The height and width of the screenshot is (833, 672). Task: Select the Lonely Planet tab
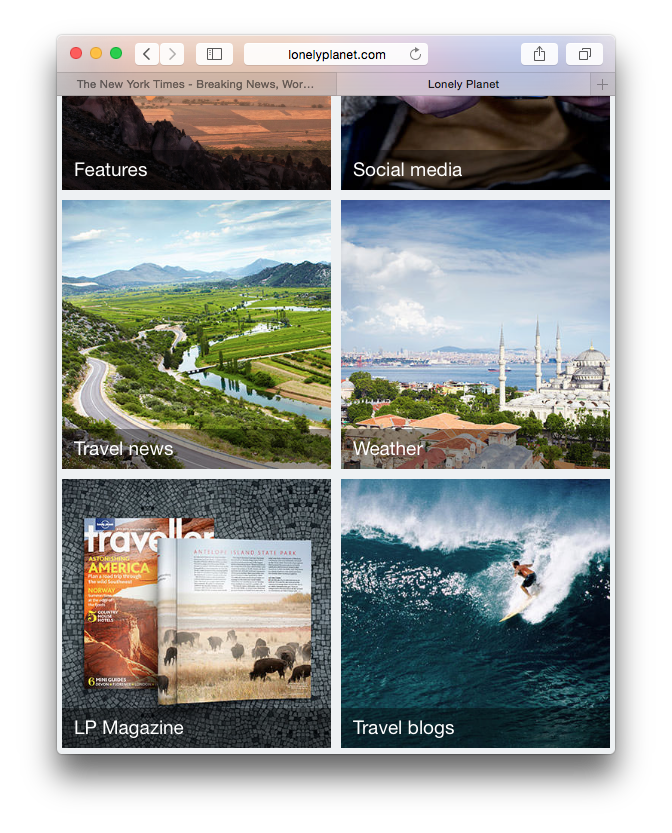coord(463,85)
